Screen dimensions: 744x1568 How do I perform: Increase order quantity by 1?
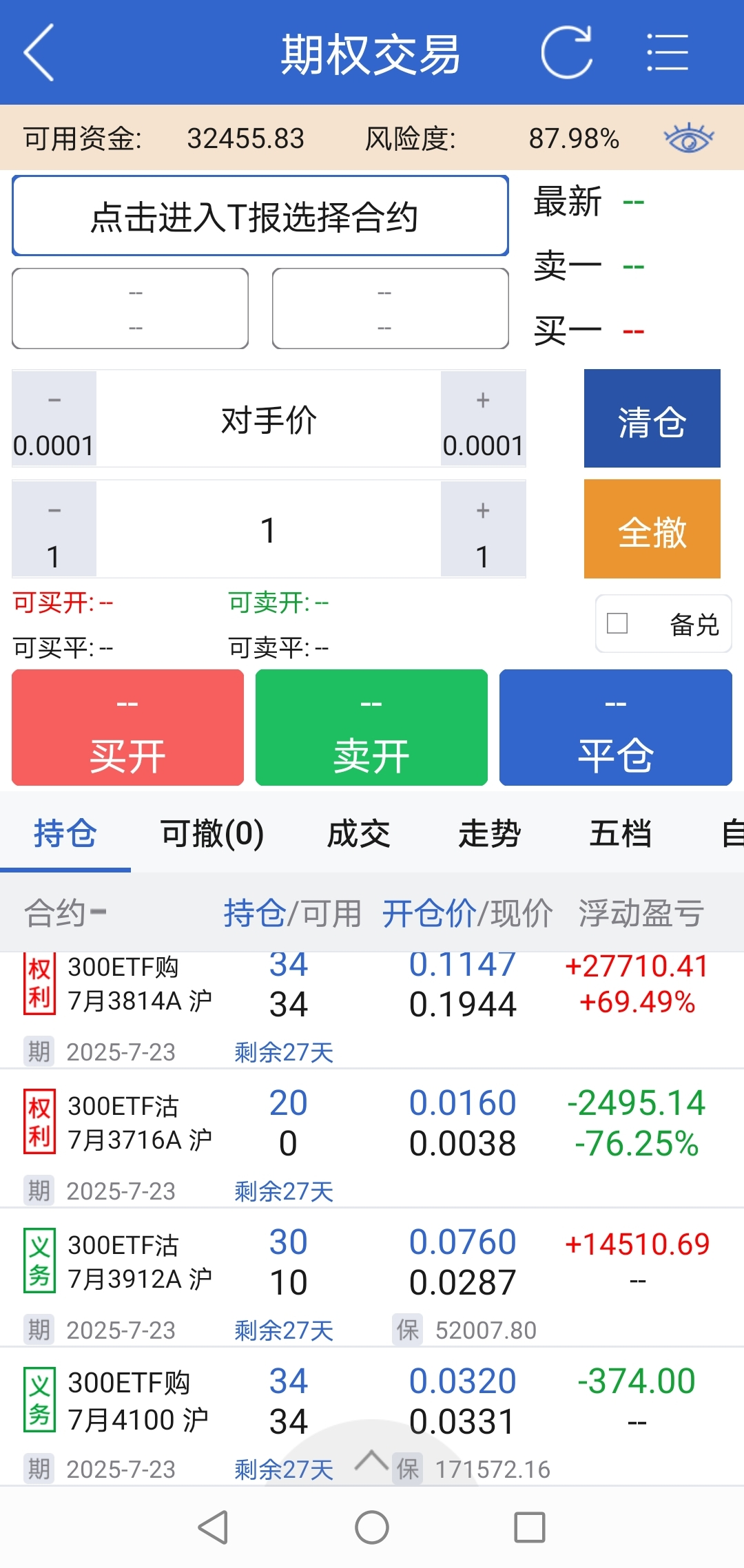click(x=483, y=529)
